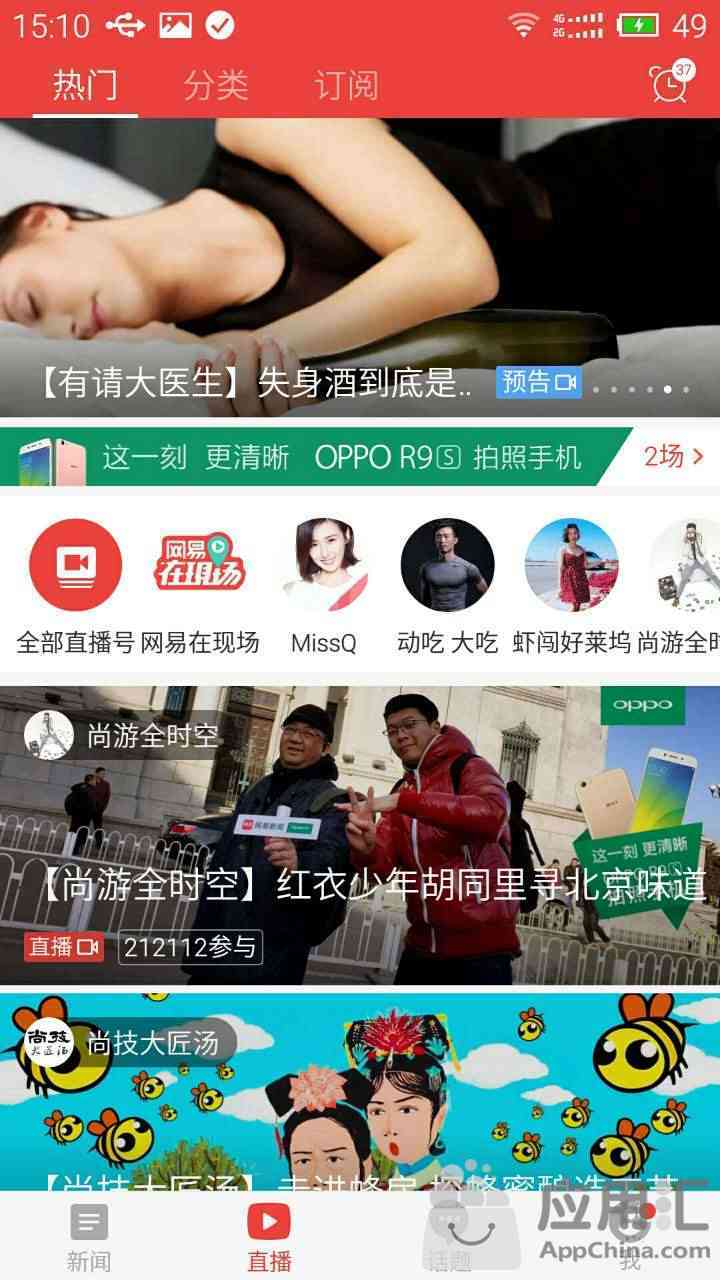This screenshot has width=720, height=1280.
Task: Open the 虾闯好莱坞 channel
Action: (571, 587)
